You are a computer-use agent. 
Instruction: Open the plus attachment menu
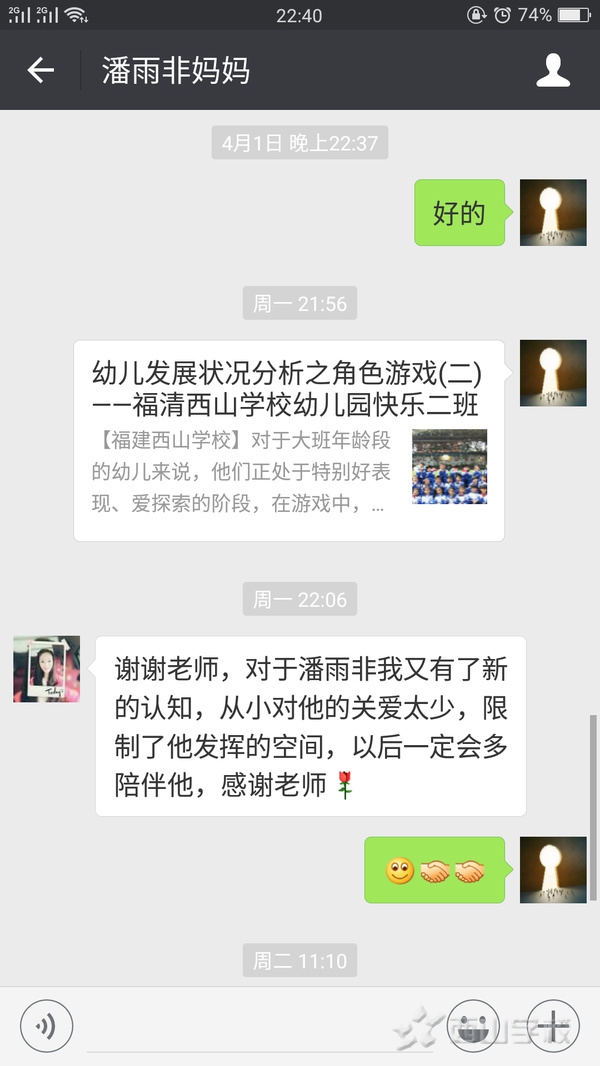pyautogui.click(x=553, y=1025)
